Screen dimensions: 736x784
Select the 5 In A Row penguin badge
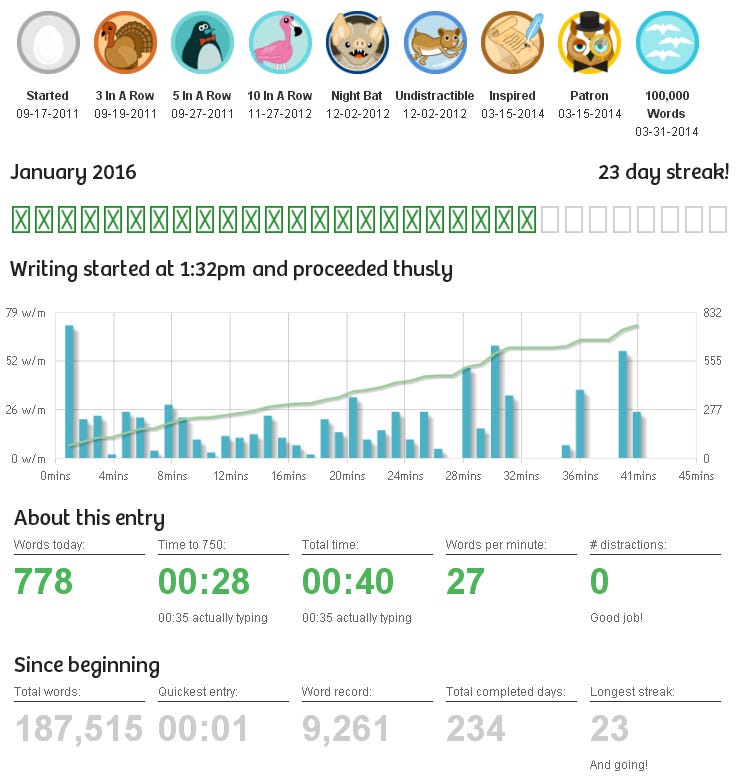coord(203,42)
